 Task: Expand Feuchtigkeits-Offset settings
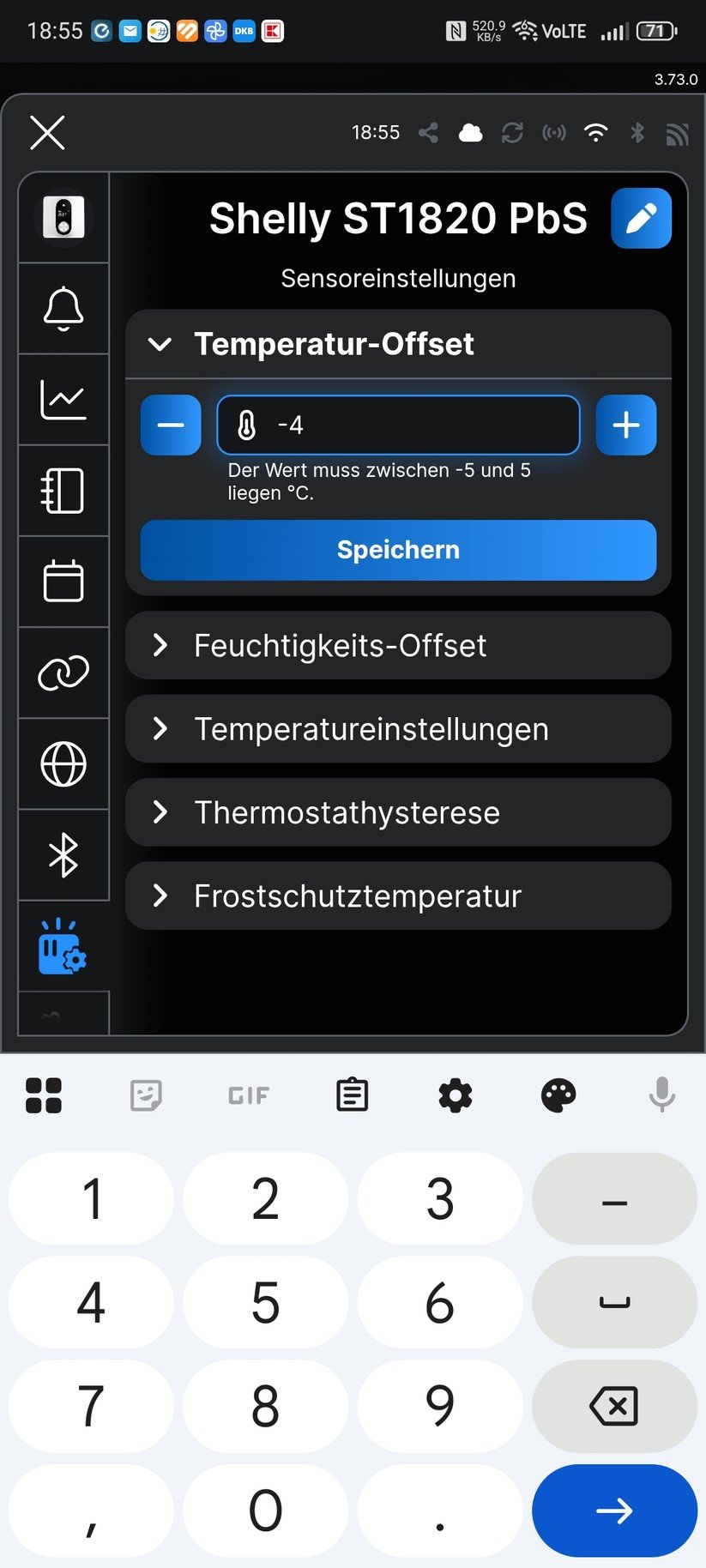397,646
